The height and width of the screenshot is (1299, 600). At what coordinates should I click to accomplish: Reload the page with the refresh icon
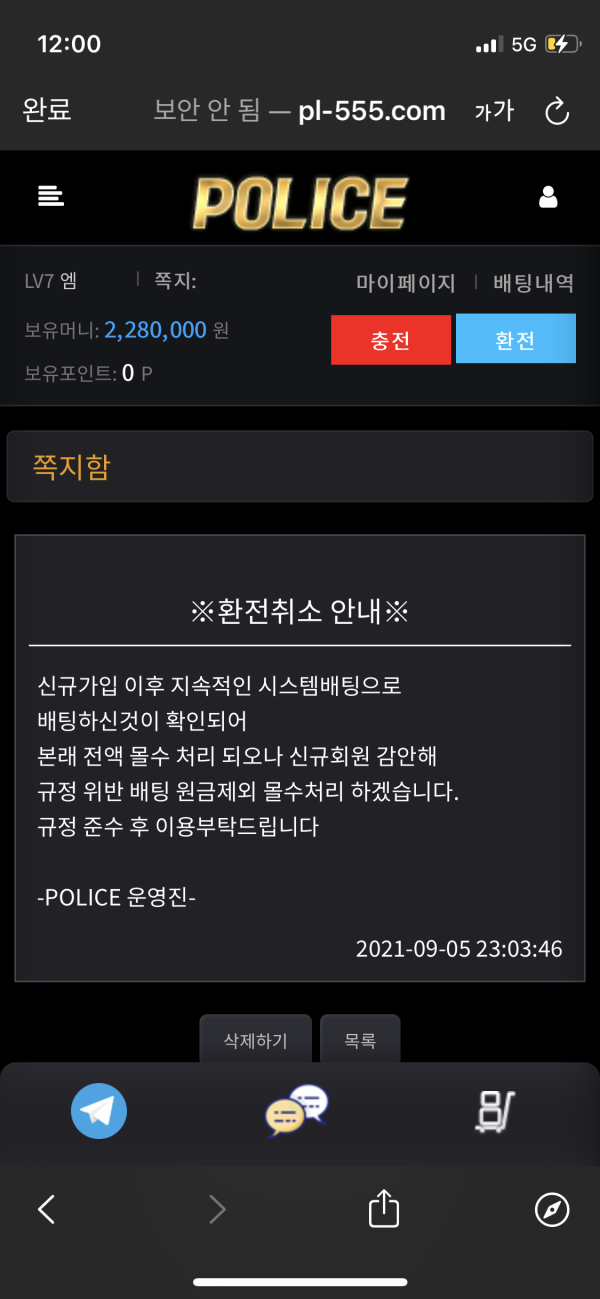pyautogui.click(x=557, y=111)
